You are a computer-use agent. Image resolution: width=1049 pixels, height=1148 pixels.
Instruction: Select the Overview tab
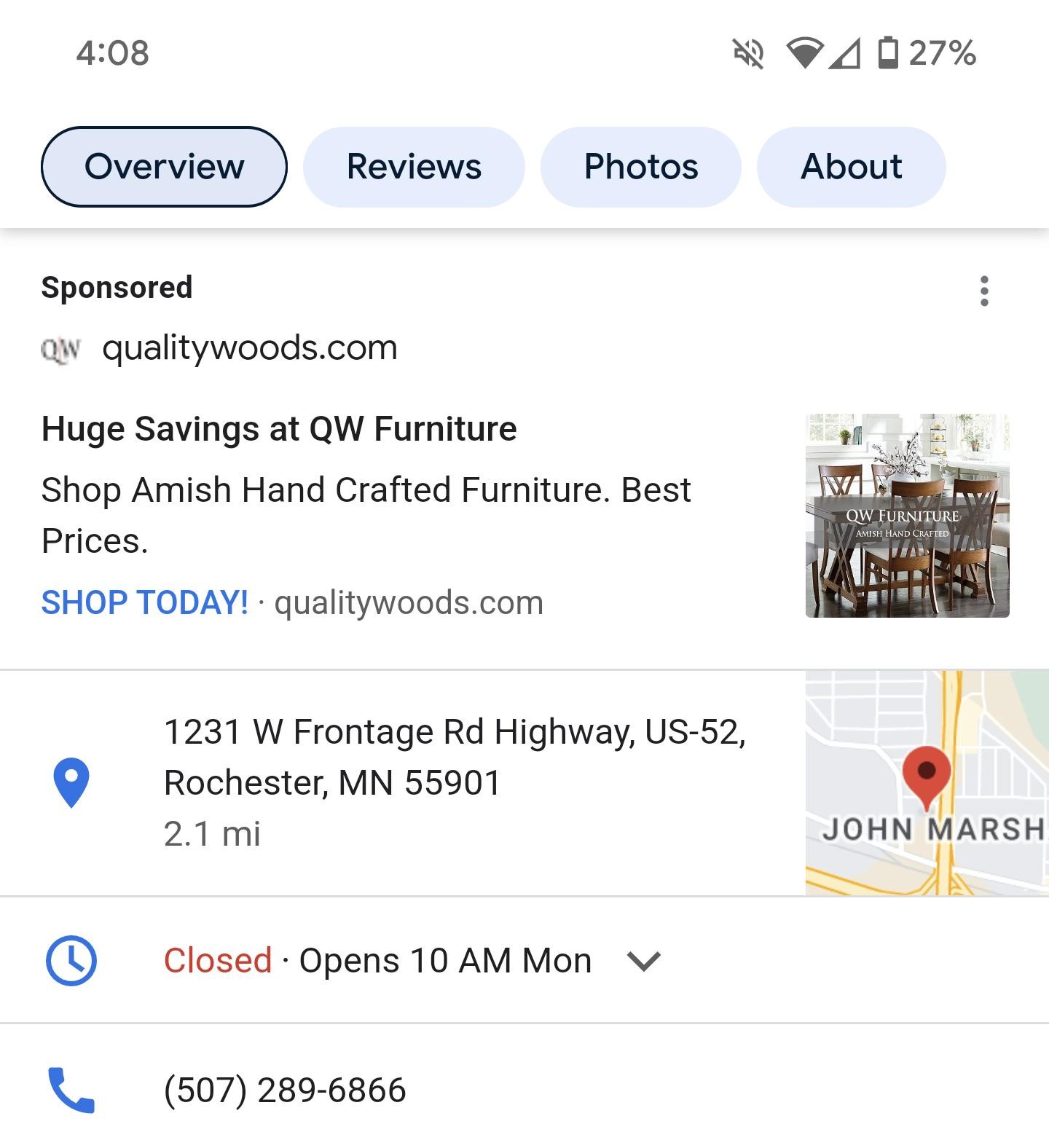[x=165, y=166]
